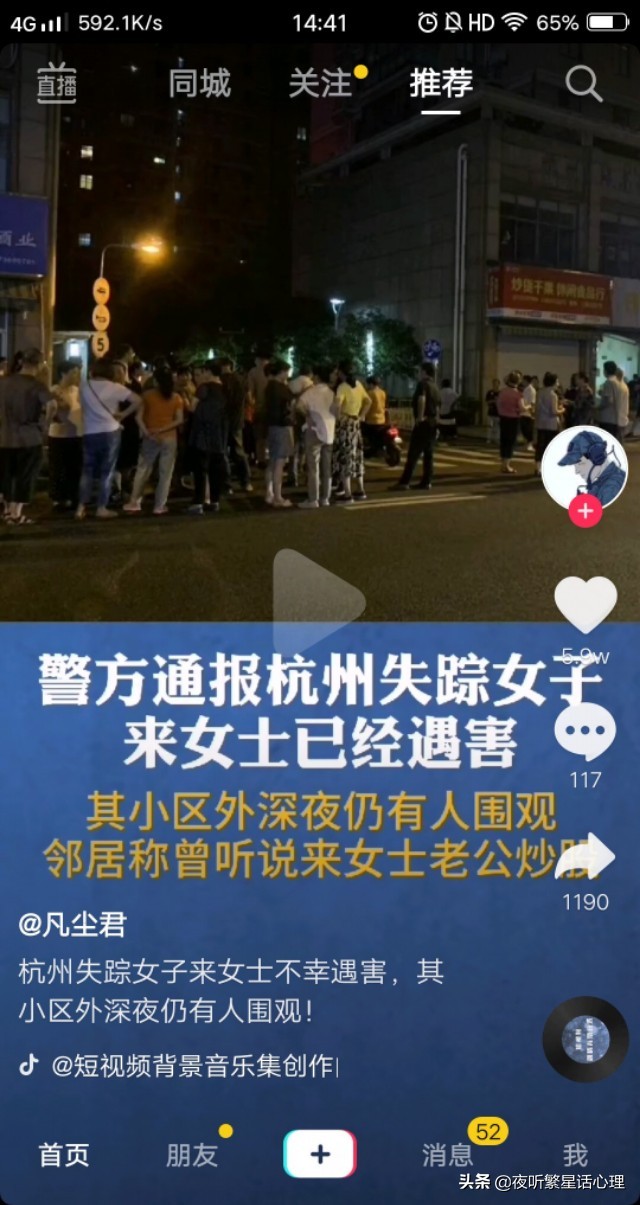640x1205 pixels.
Task: Open the live stream icon
Action: pos(57,83)
